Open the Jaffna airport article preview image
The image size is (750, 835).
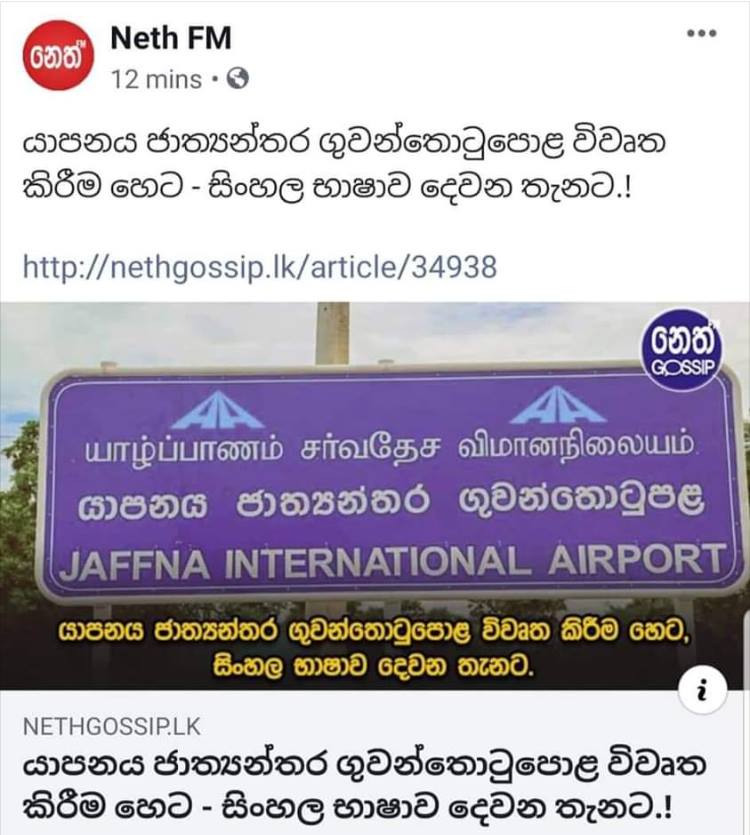pyautogui.click(x=375, y=480)
